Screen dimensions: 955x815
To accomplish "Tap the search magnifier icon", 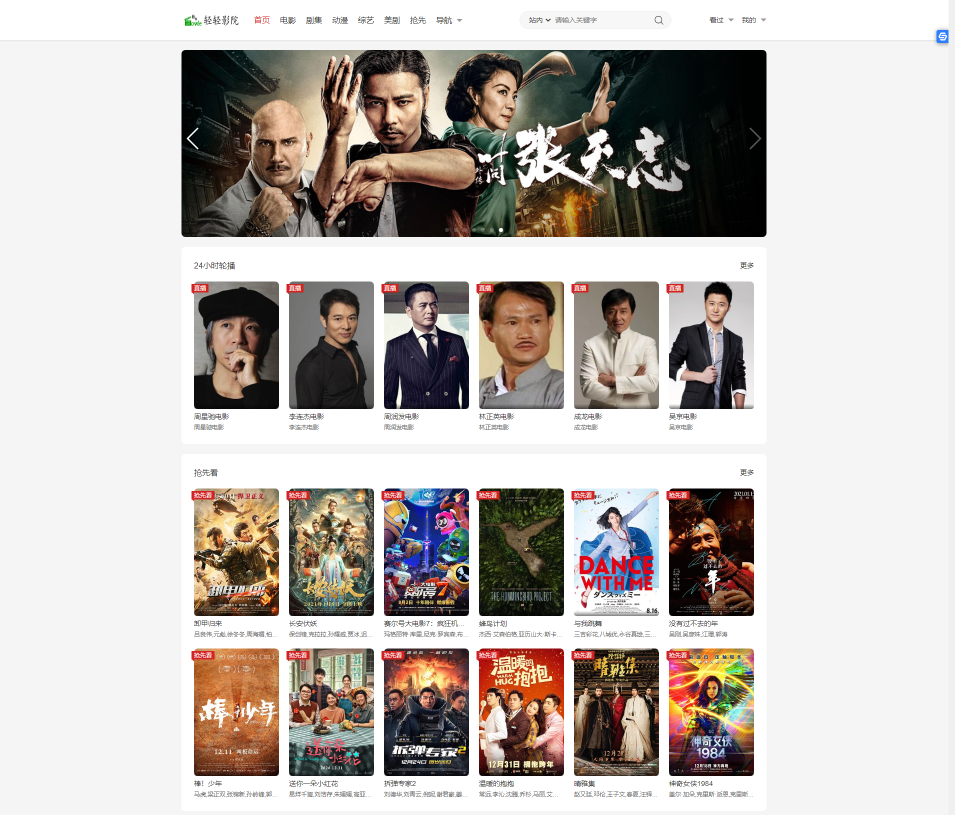I will 658,20.
